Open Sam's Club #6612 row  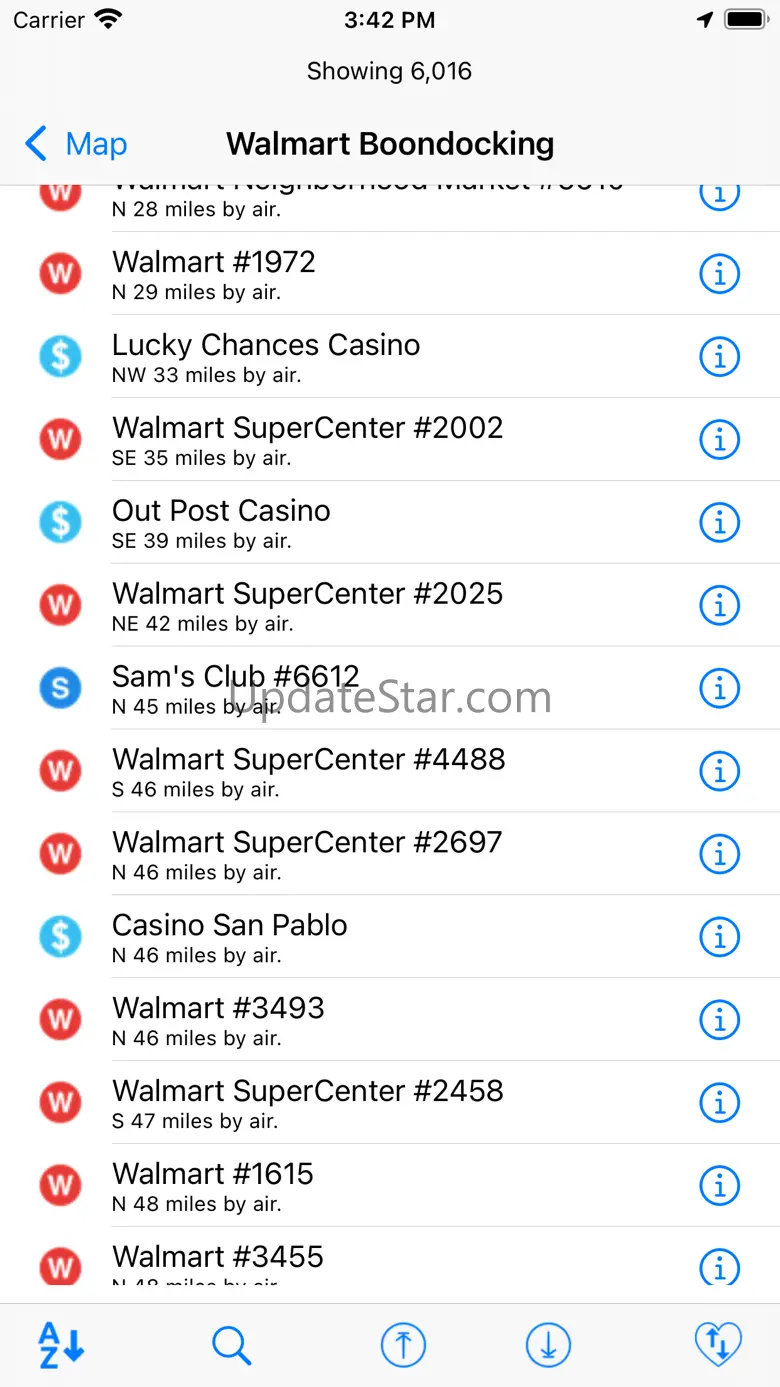[x=390, y=688]
